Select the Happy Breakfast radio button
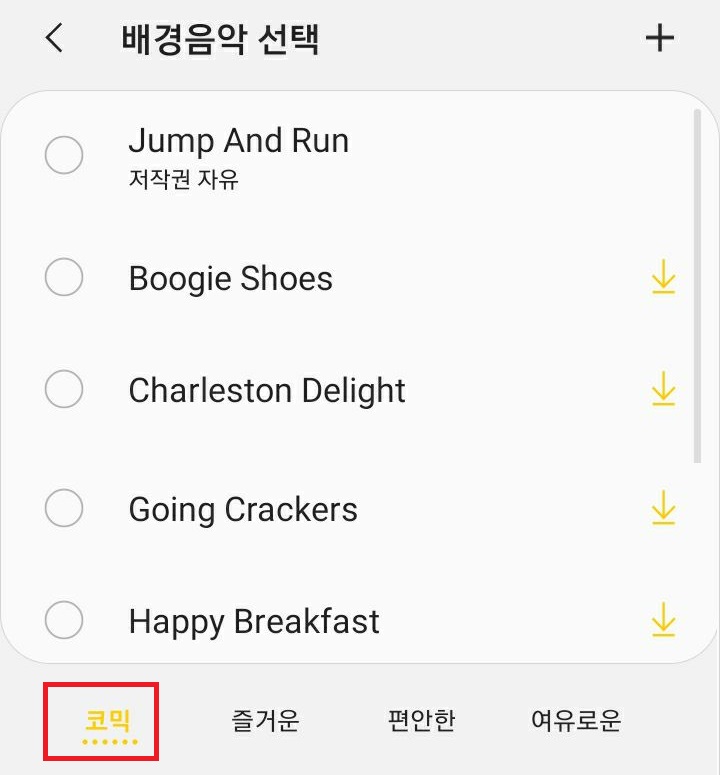This screenshot has width=720, height=775. click(x=64, y=622)
